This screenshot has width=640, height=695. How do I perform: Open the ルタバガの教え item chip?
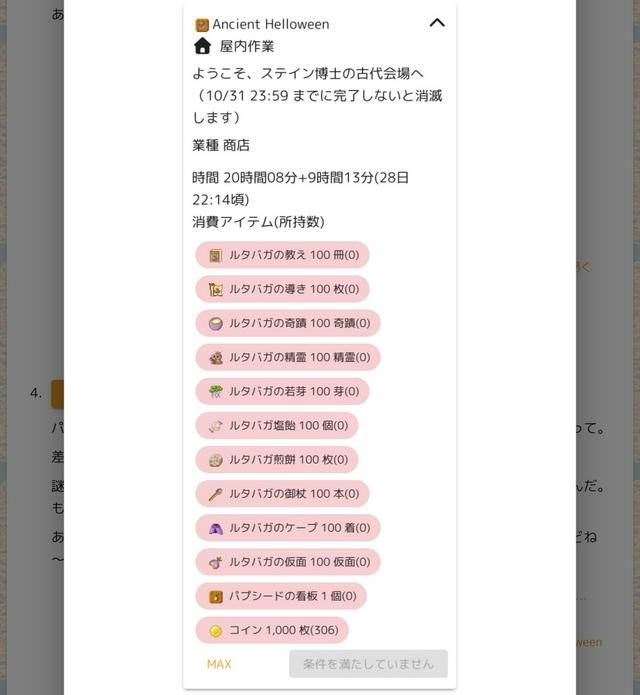(x=282, y=255)
